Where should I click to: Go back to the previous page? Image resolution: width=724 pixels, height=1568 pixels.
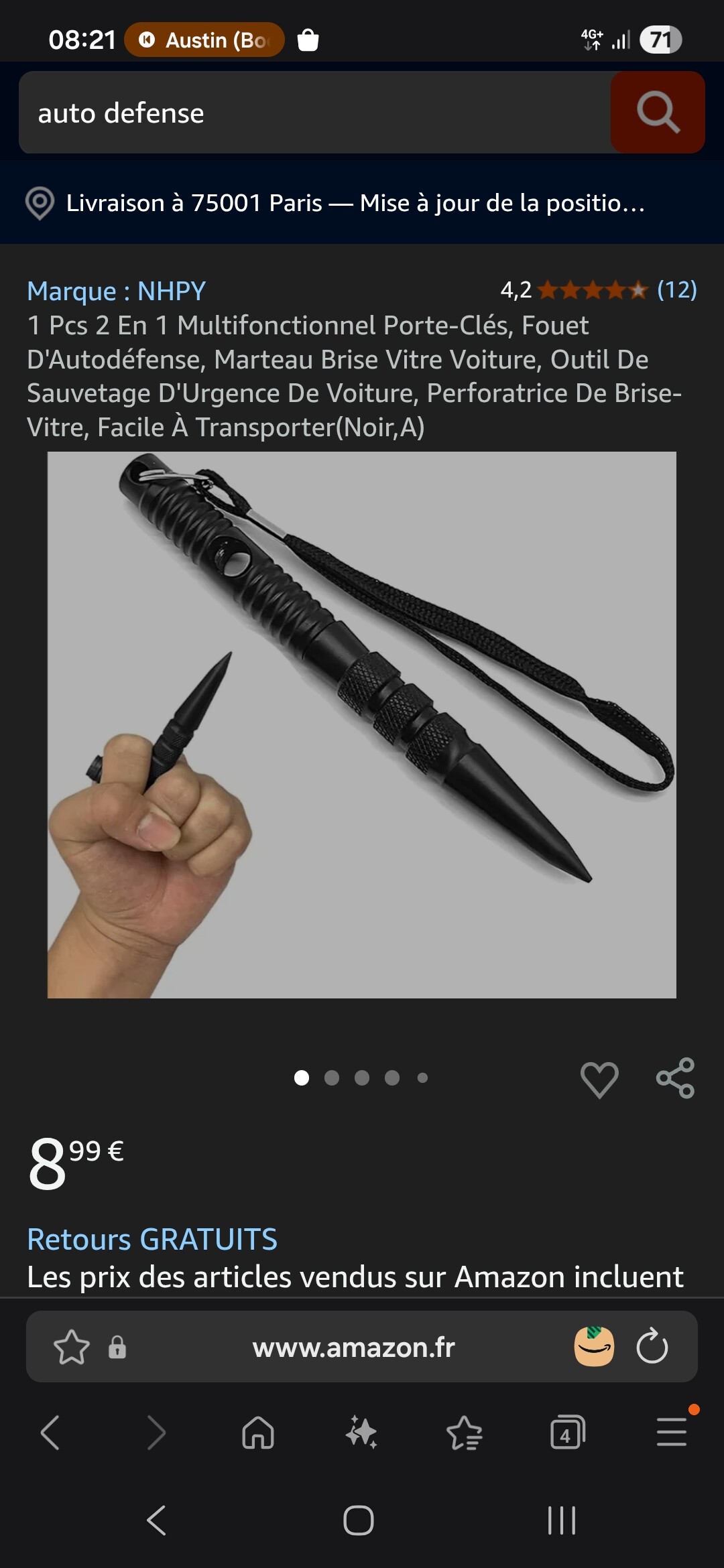tap(50, 1433)
